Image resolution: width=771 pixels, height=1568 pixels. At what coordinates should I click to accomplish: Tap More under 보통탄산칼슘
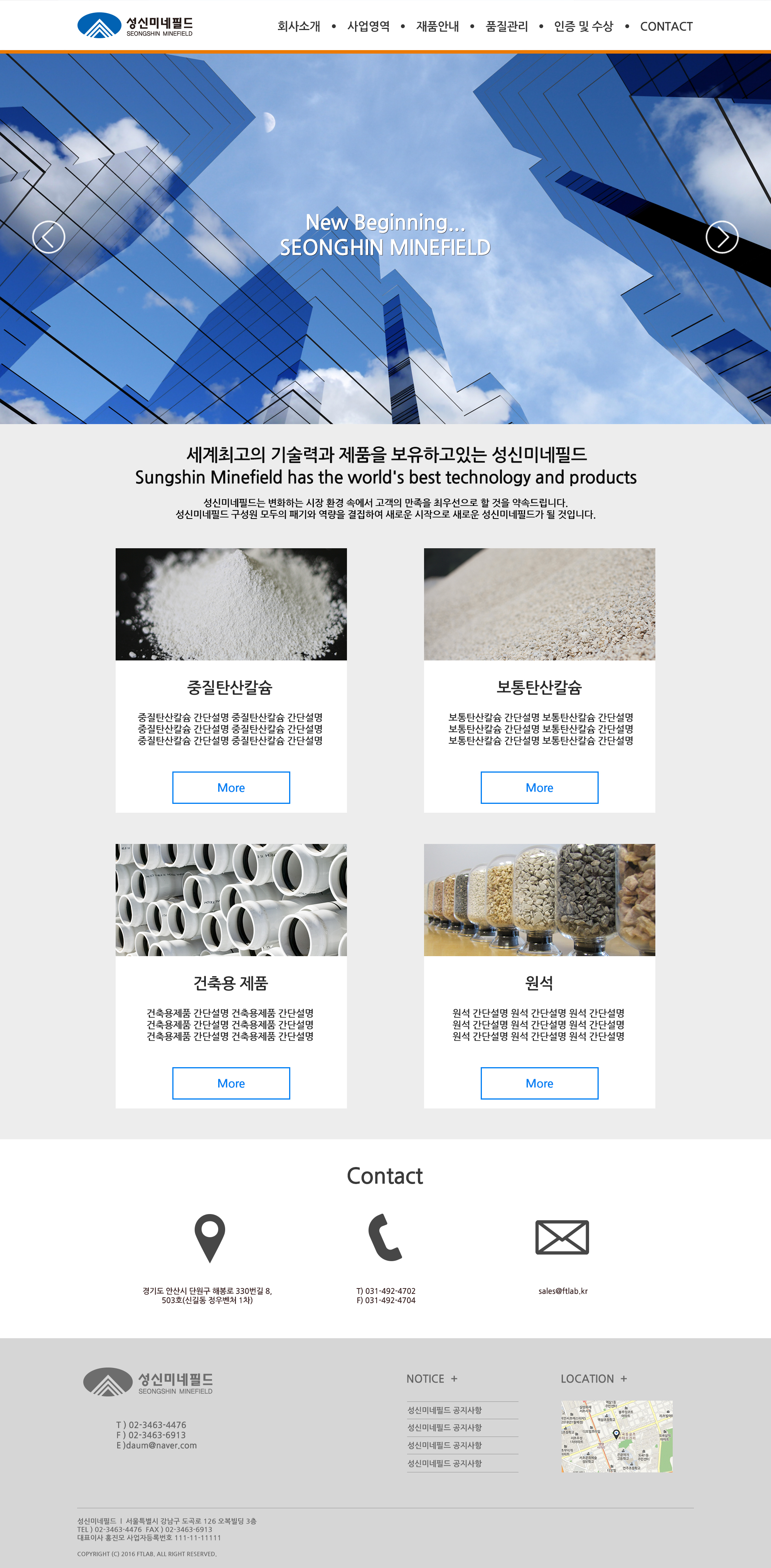coord(539,787)
